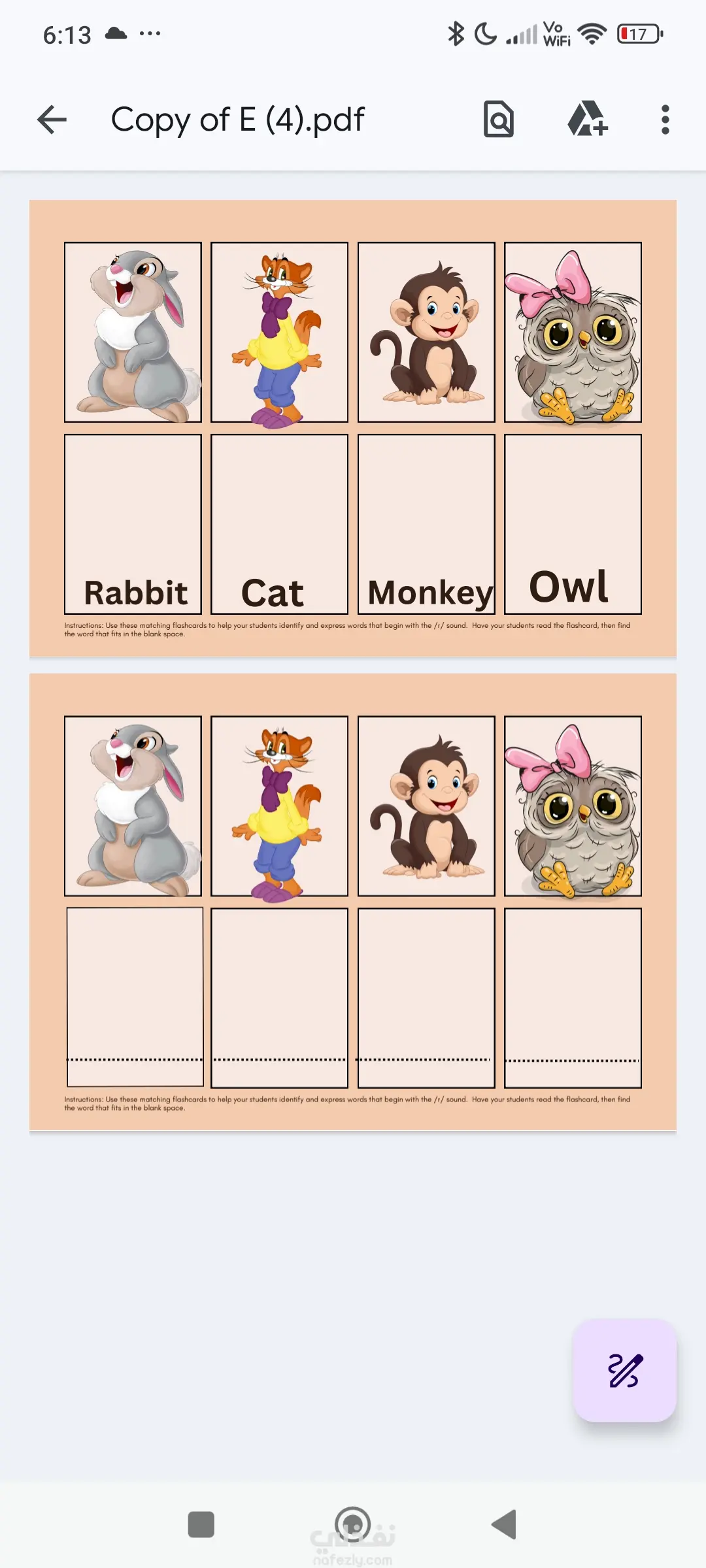Screen dimensions: 706x1568
Task: Open the more options menu
Action: point(665,120)
